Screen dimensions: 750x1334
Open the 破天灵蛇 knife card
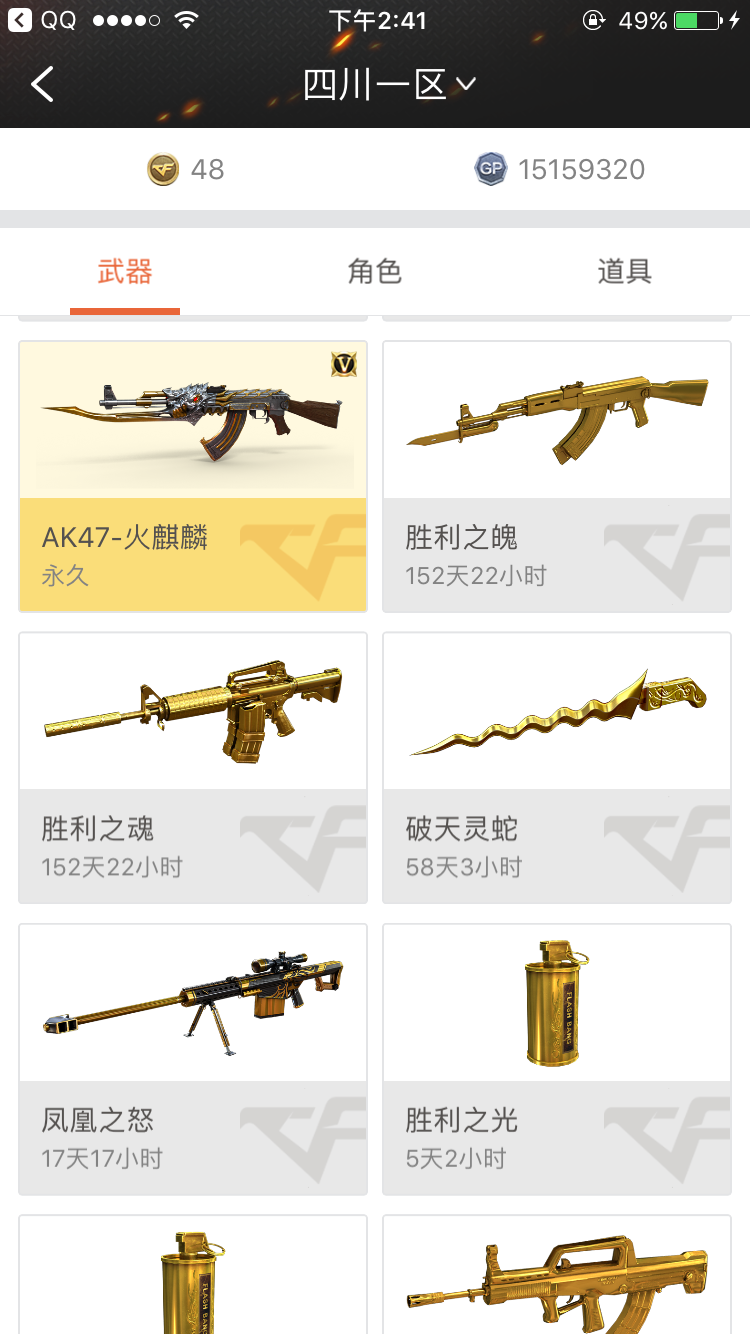click(x=557, y=767)
